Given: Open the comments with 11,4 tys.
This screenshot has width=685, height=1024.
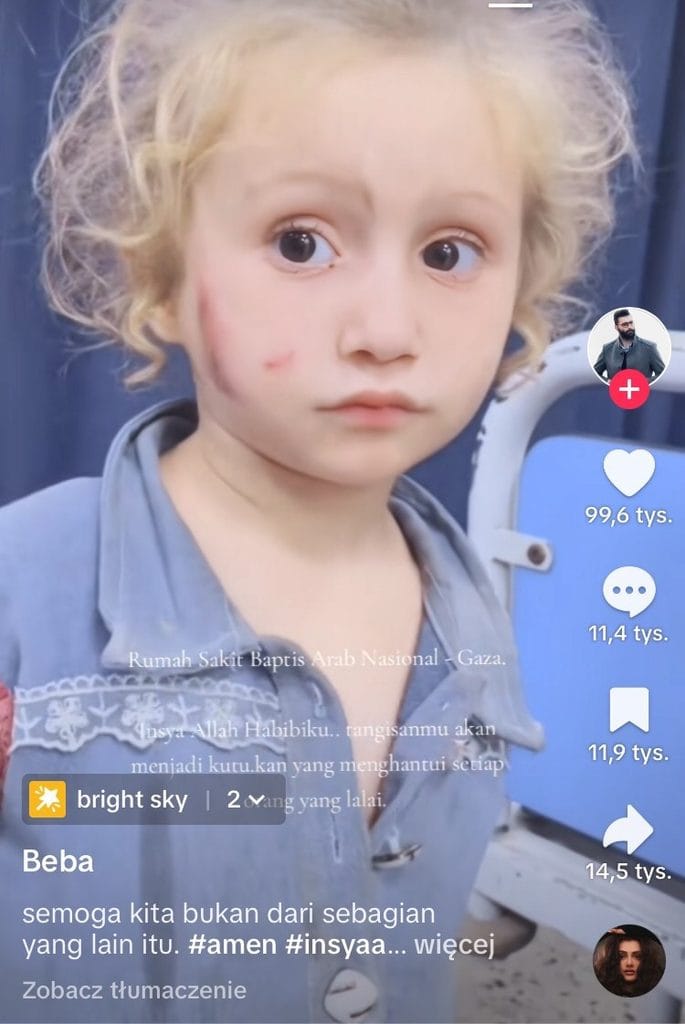Looking at the screenshot, I should coord(629,591).
